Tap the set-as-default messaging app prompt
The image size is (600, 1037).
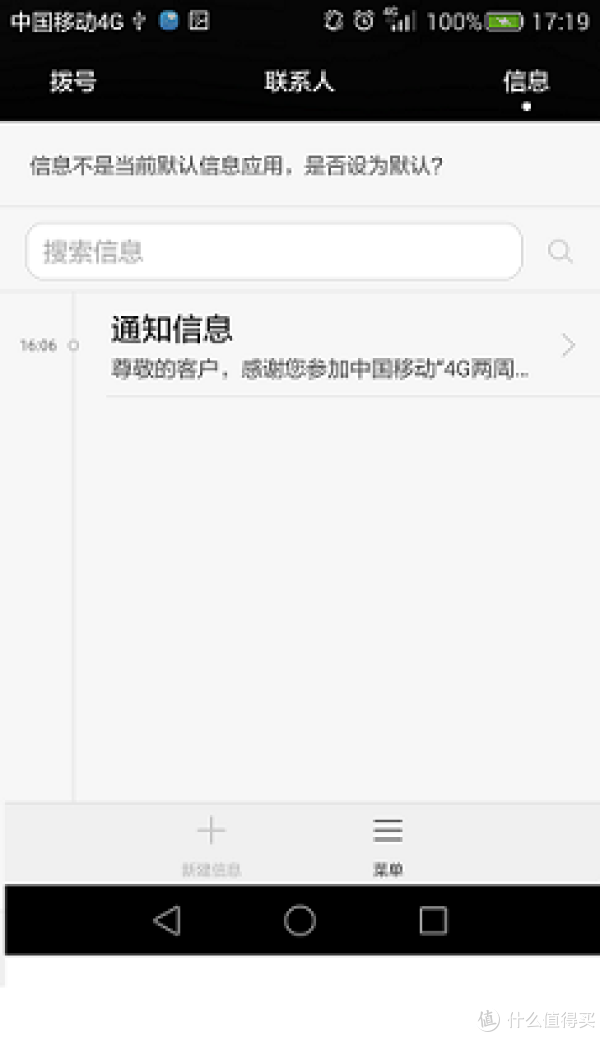[300, 165]
